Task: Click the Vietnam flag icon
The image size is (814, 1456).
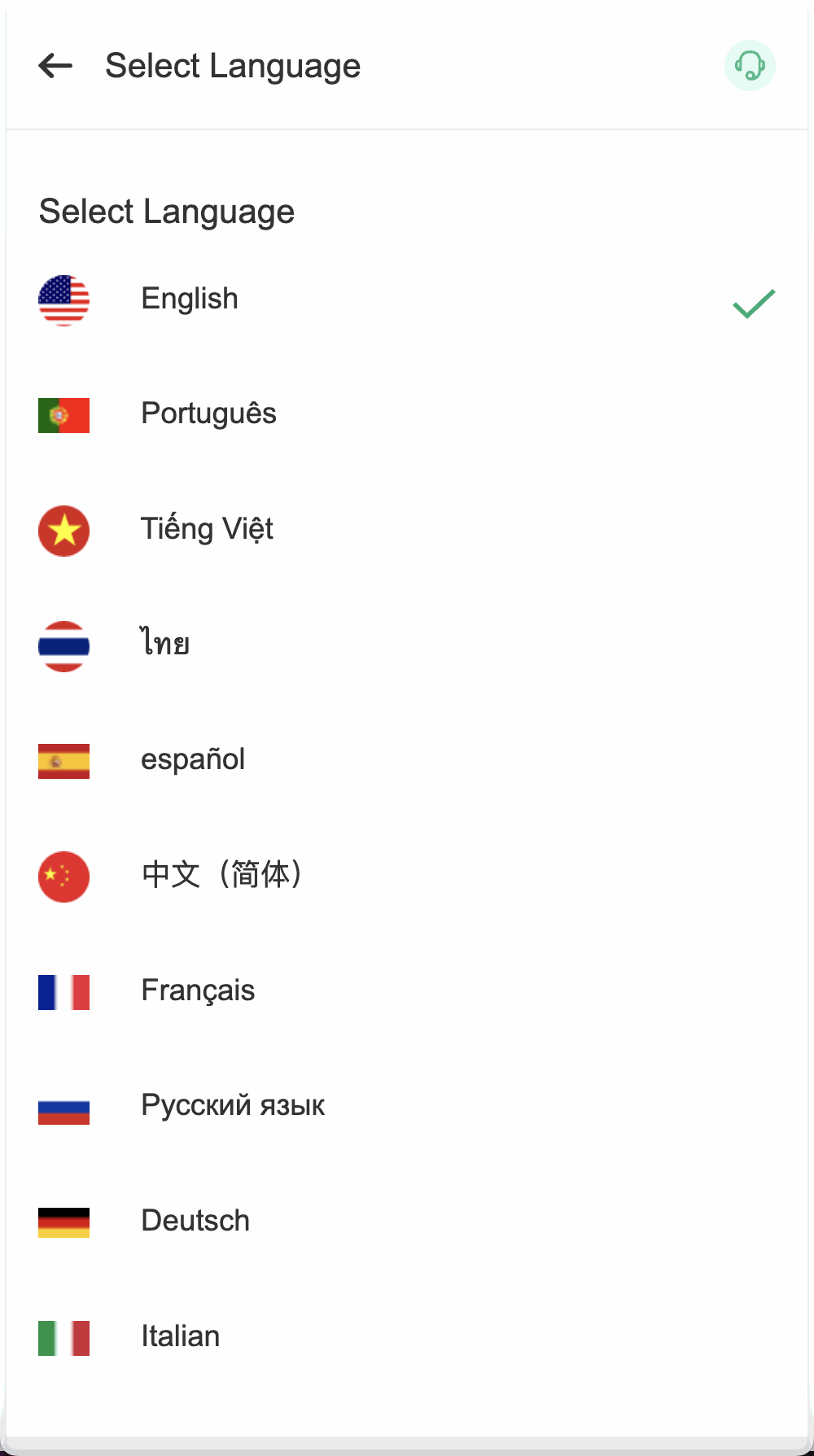Action: click(x=63, y=531)
